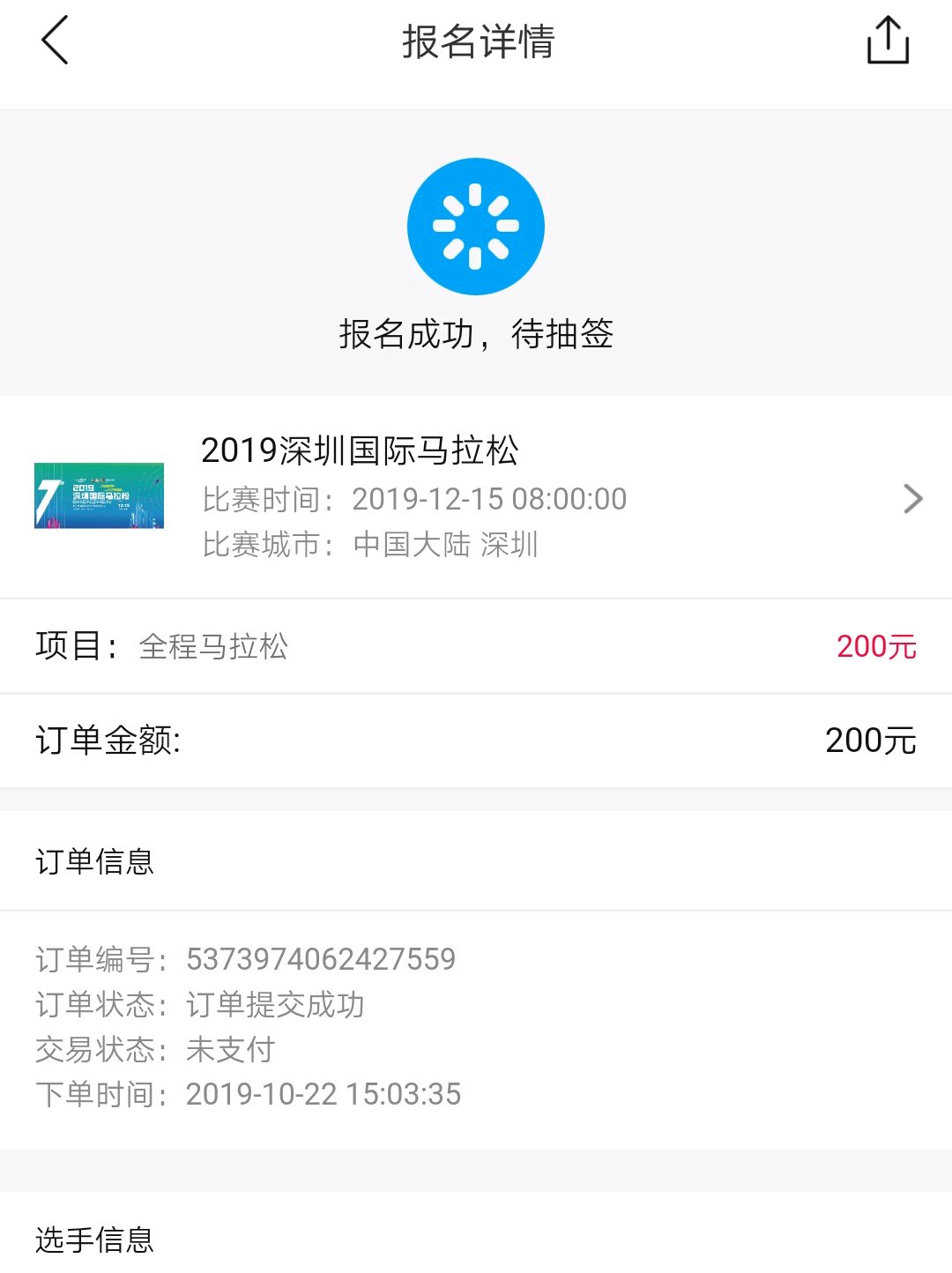Share this registration details page

(888, 41)
